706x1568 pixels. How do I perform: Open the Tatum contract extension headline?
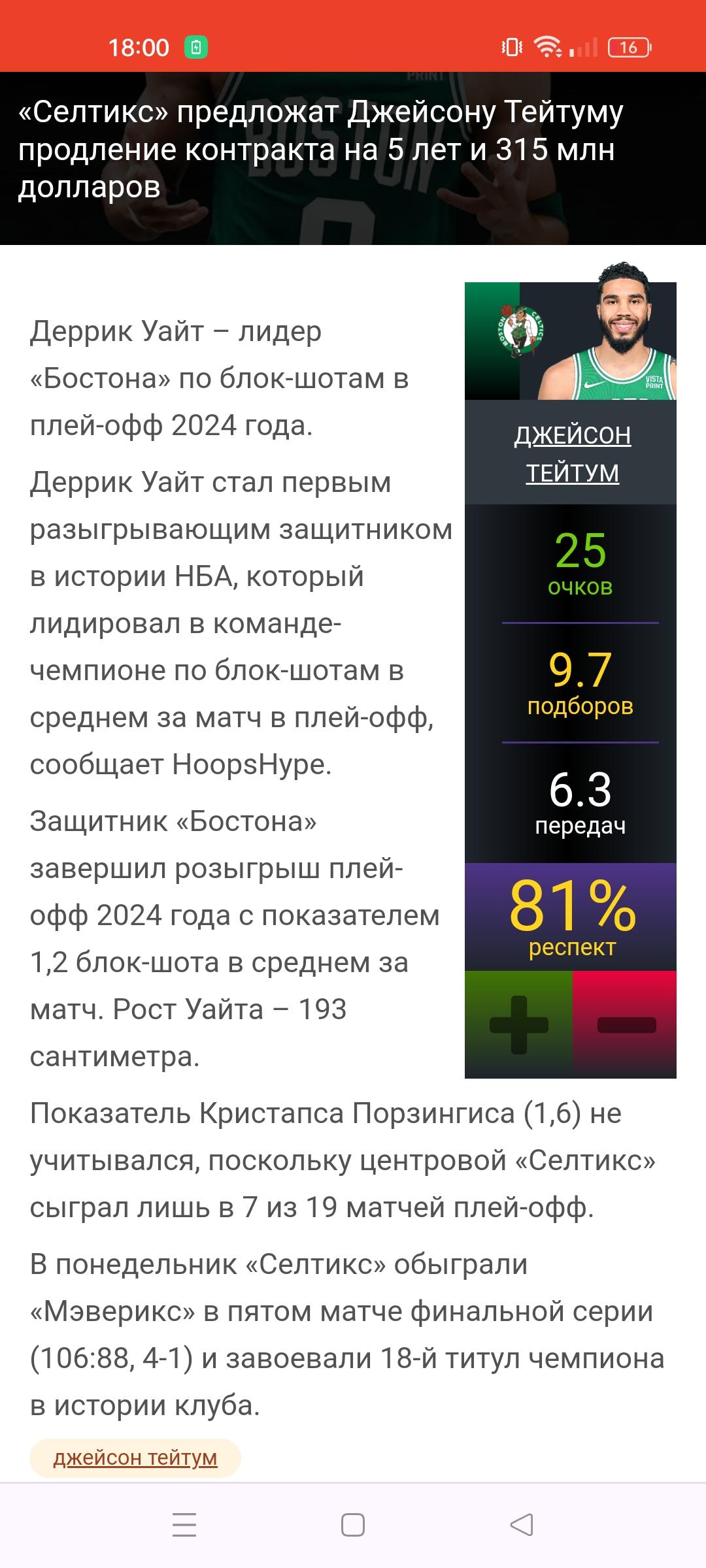pos(320,150)
